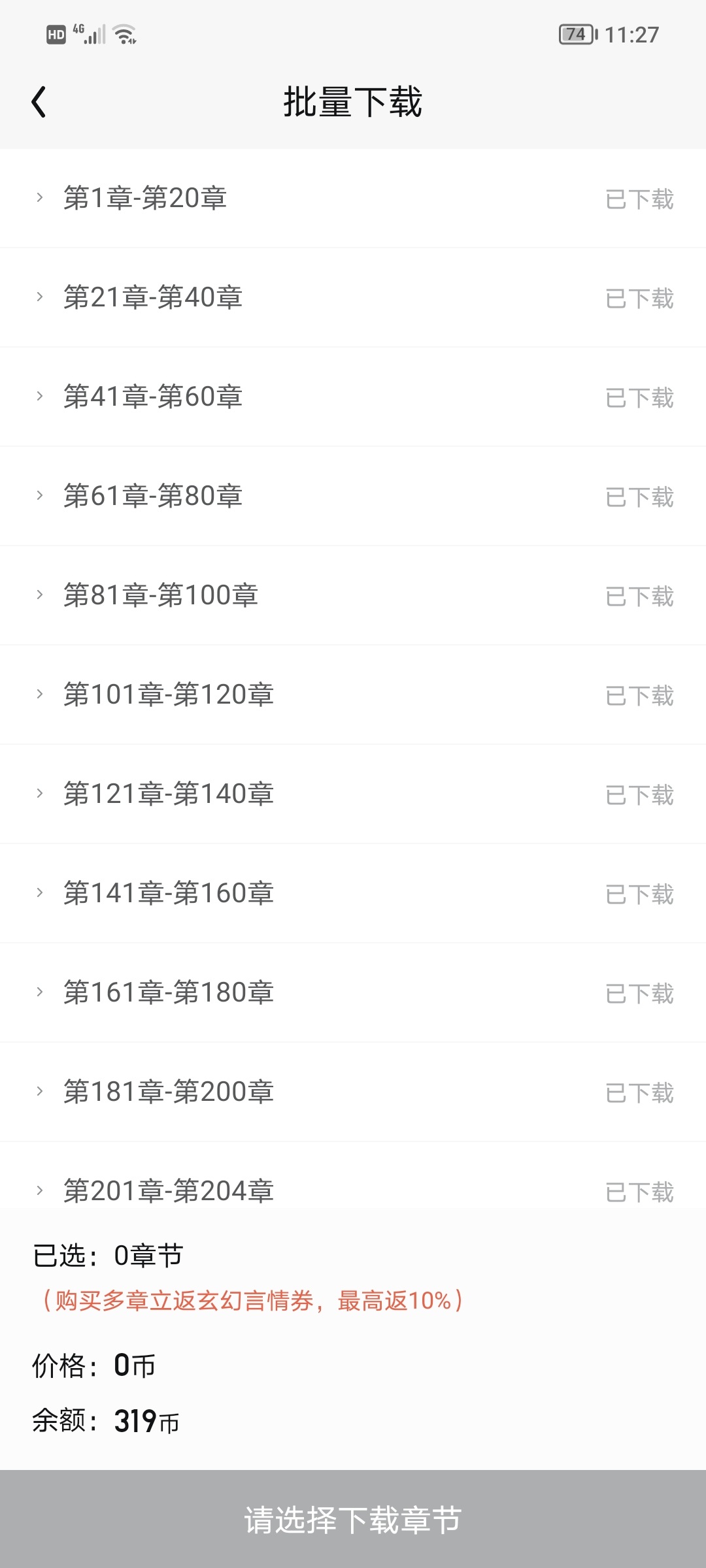The image size is (706, 1568).
Task: Expand the 第141章-第160章 chapter group
Action: coord(40,893)
